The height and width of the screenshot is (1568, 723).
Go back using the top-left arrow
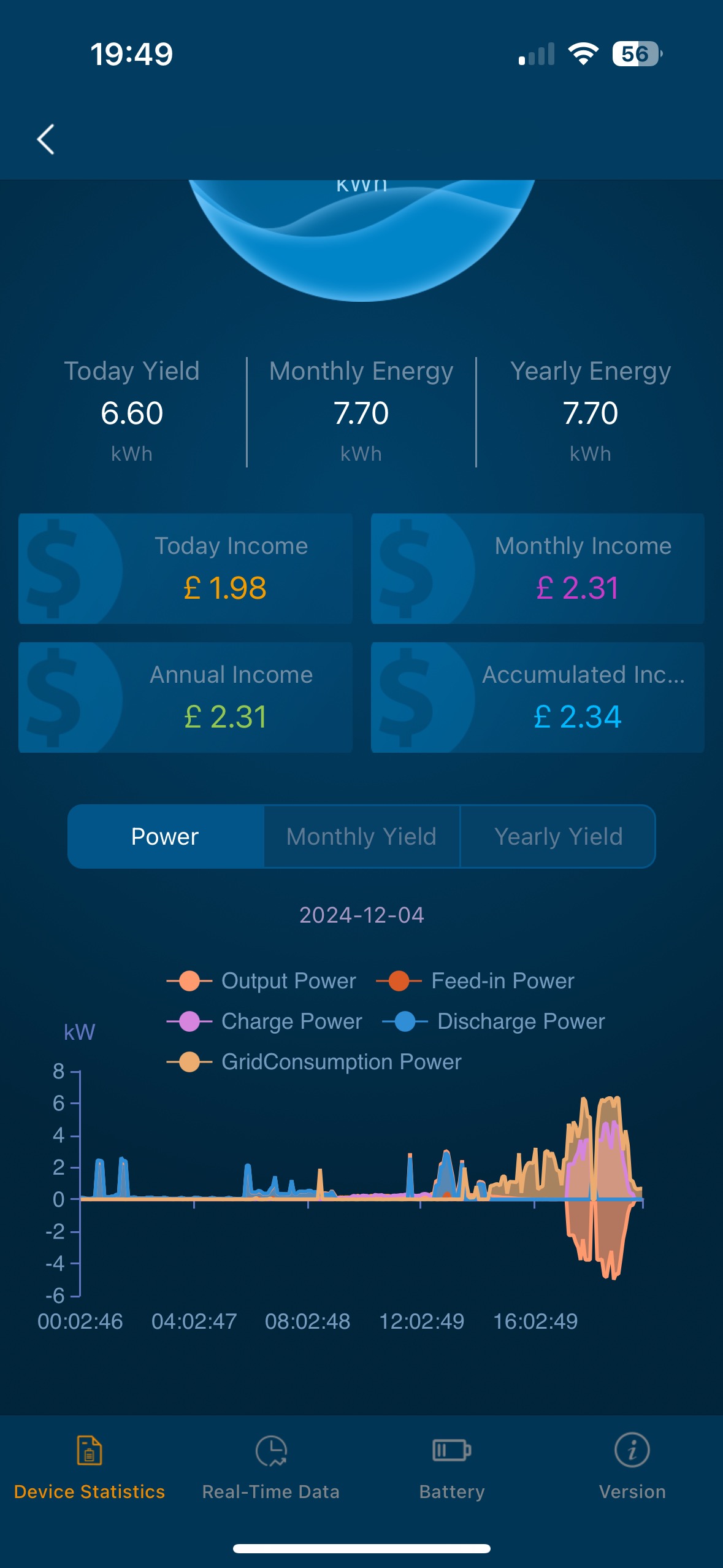pos(46,139)
